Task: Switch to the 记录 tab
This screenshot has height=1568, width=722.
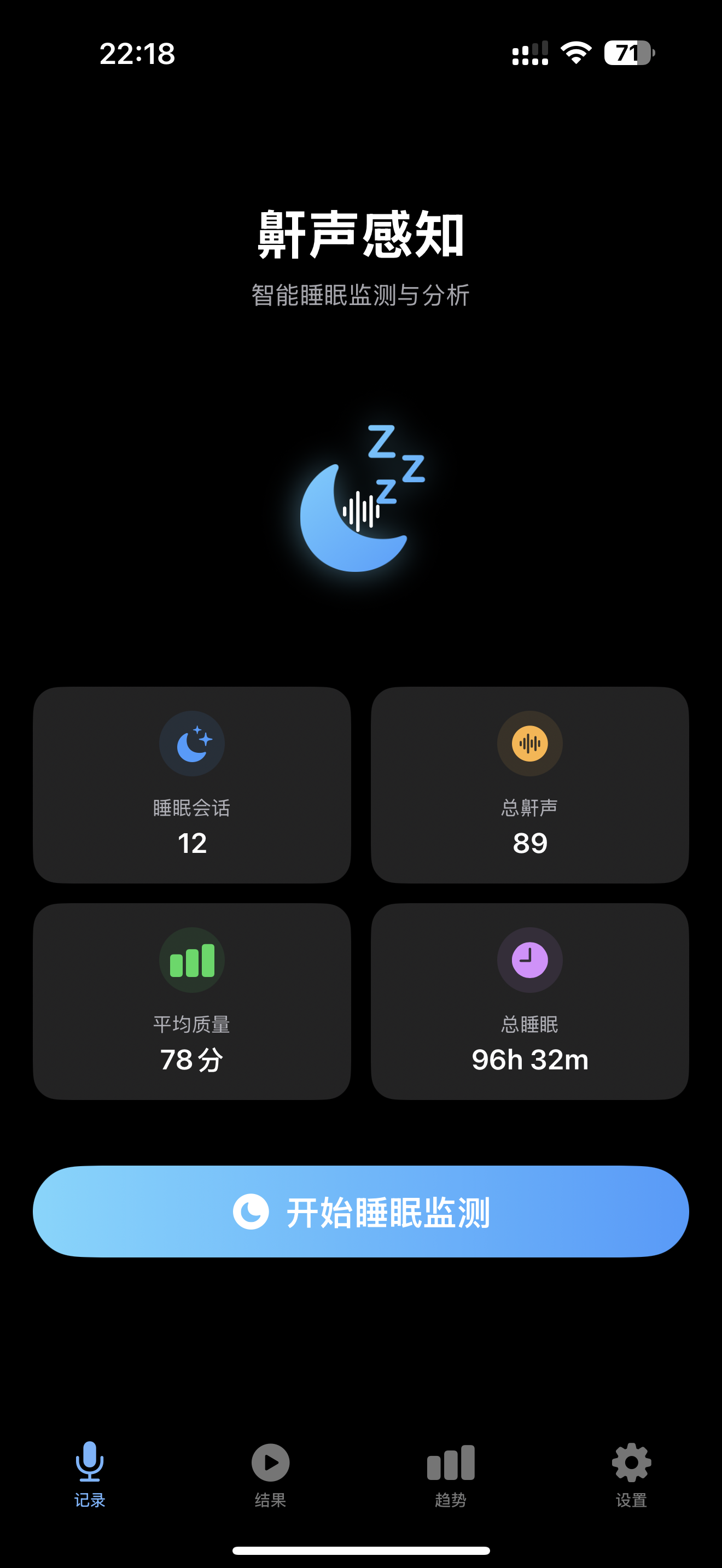Action: (90, 1473)
